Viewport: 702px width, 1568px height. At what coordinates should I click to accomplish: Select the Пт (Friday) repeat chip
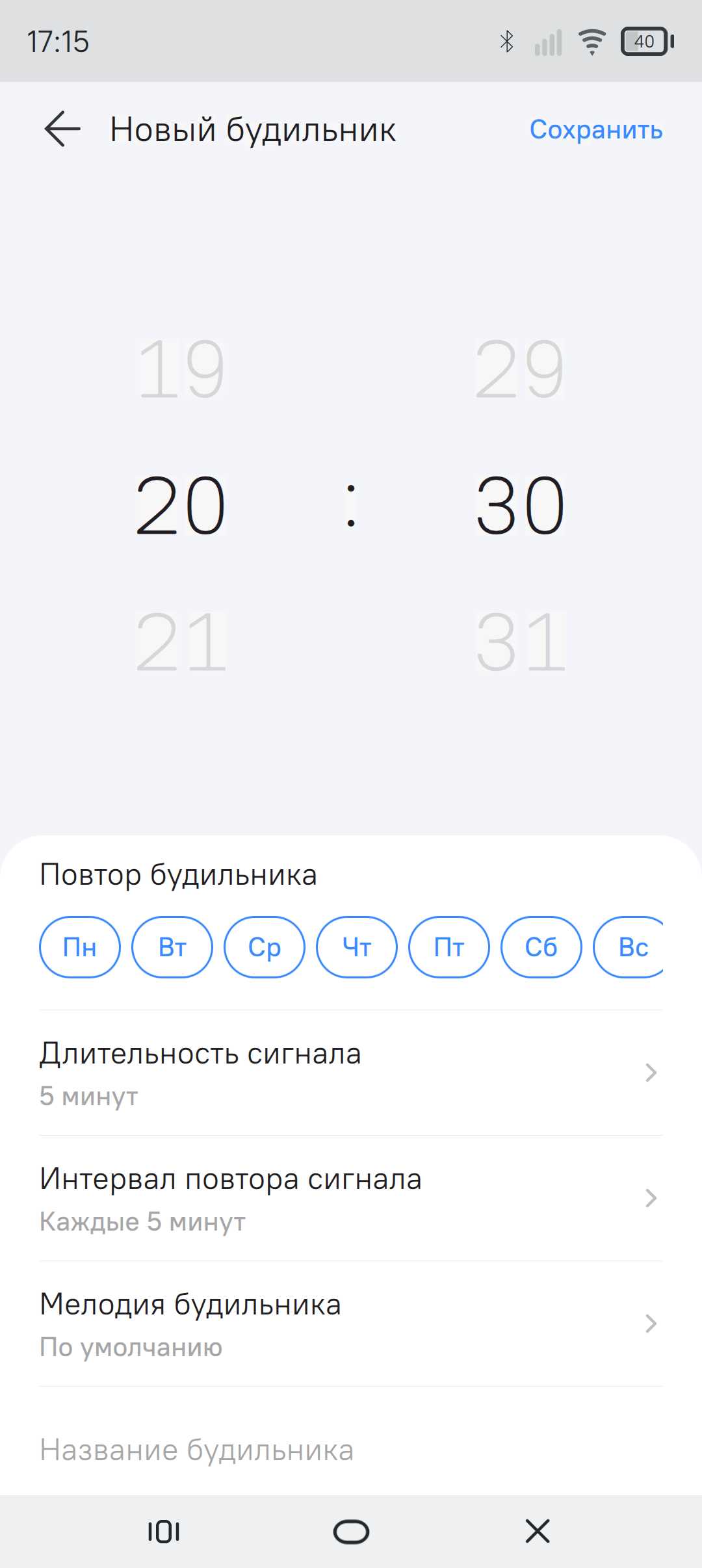(449, 947)
